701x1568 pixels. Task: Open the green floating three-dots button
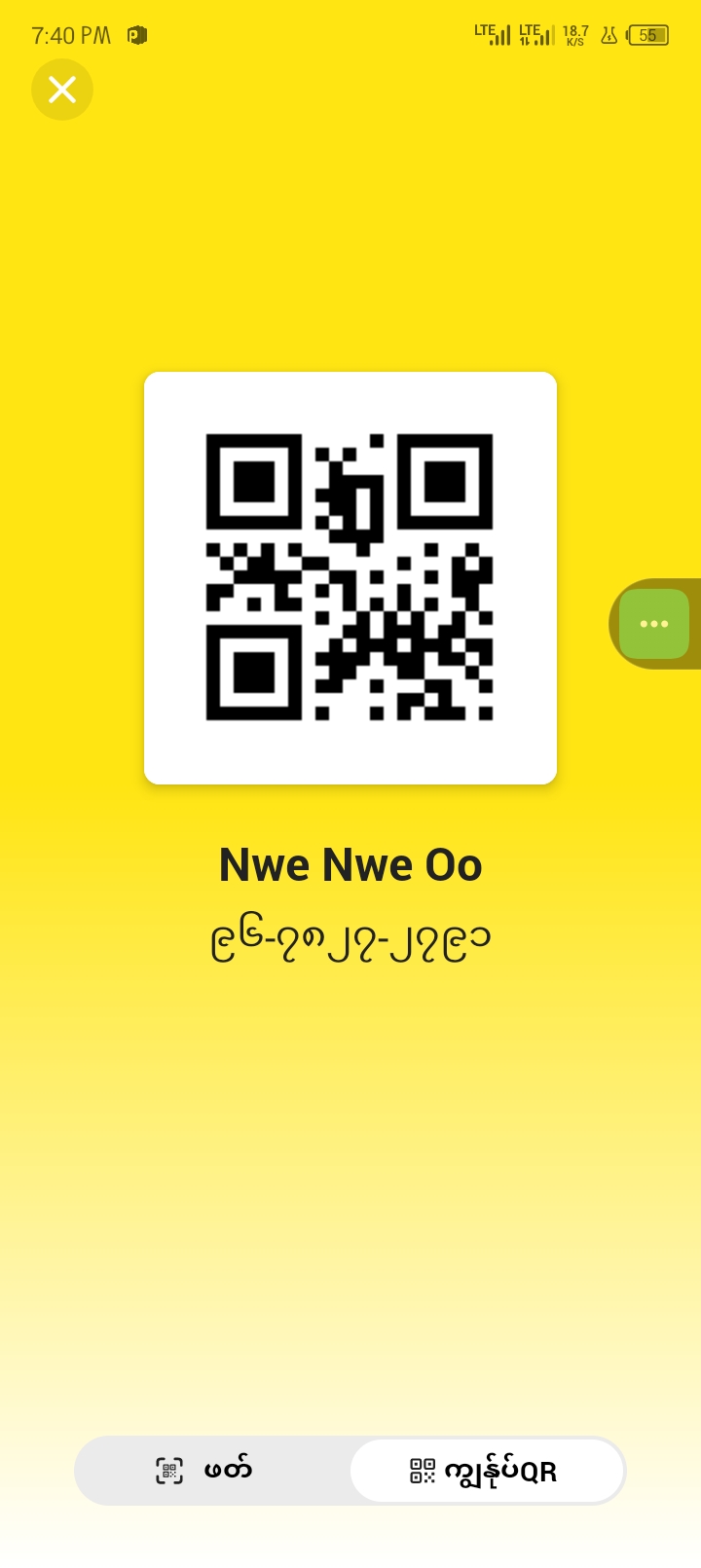(654, 624)
